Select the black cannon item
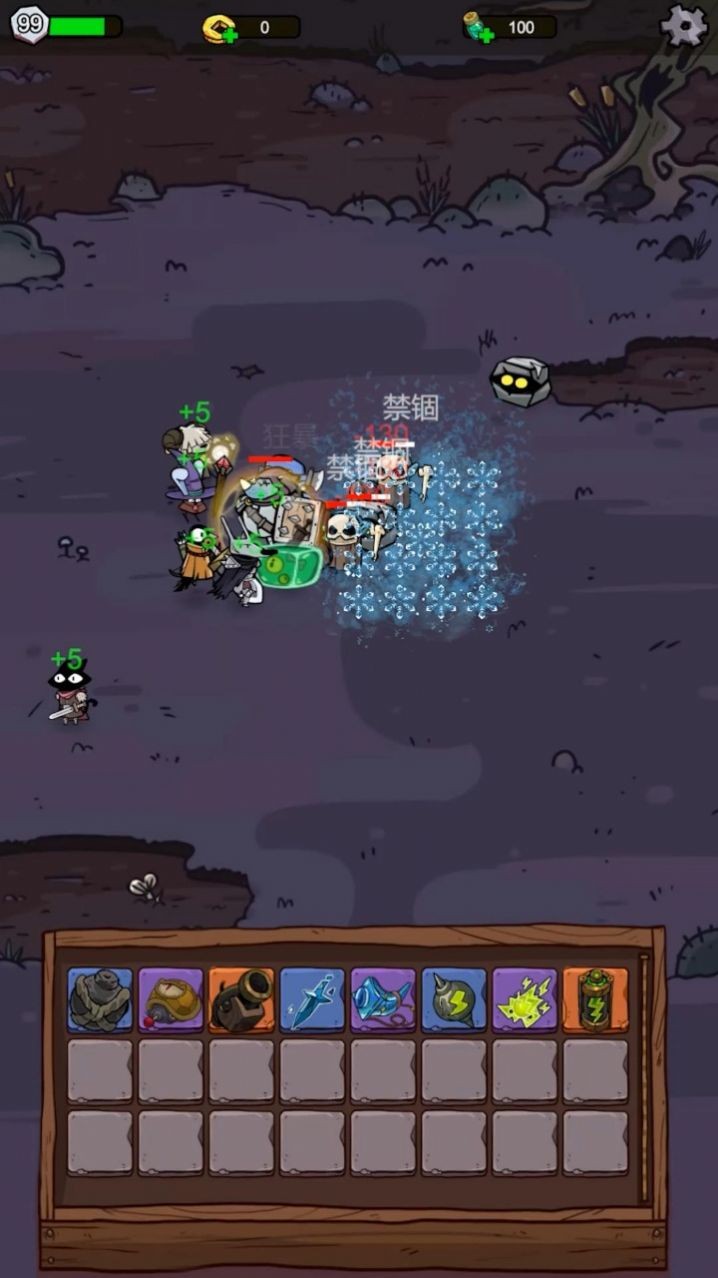 241,1000
